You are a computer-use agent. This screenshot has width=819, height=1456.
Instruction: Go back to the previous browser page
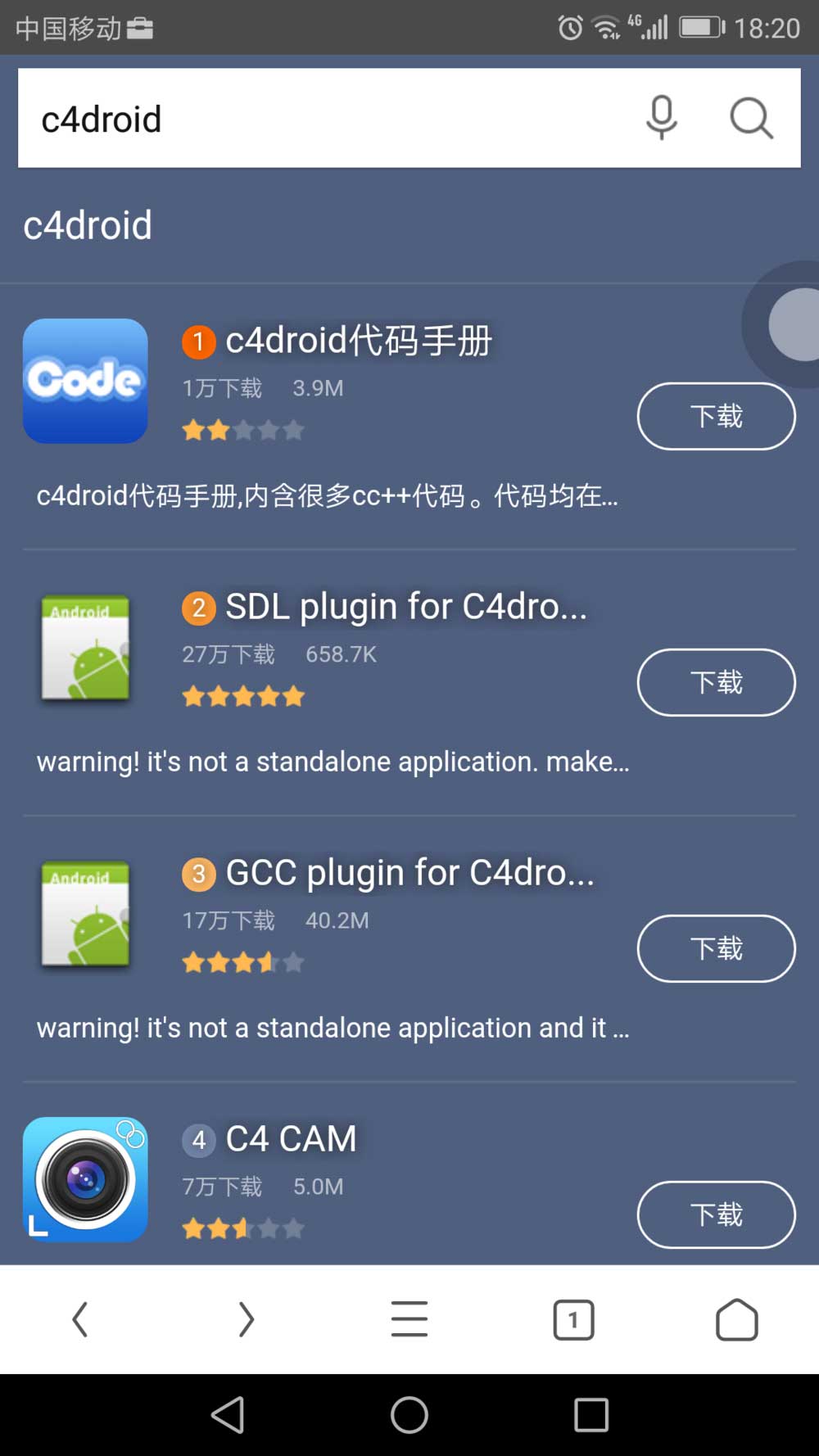(x=80, y=1319)
